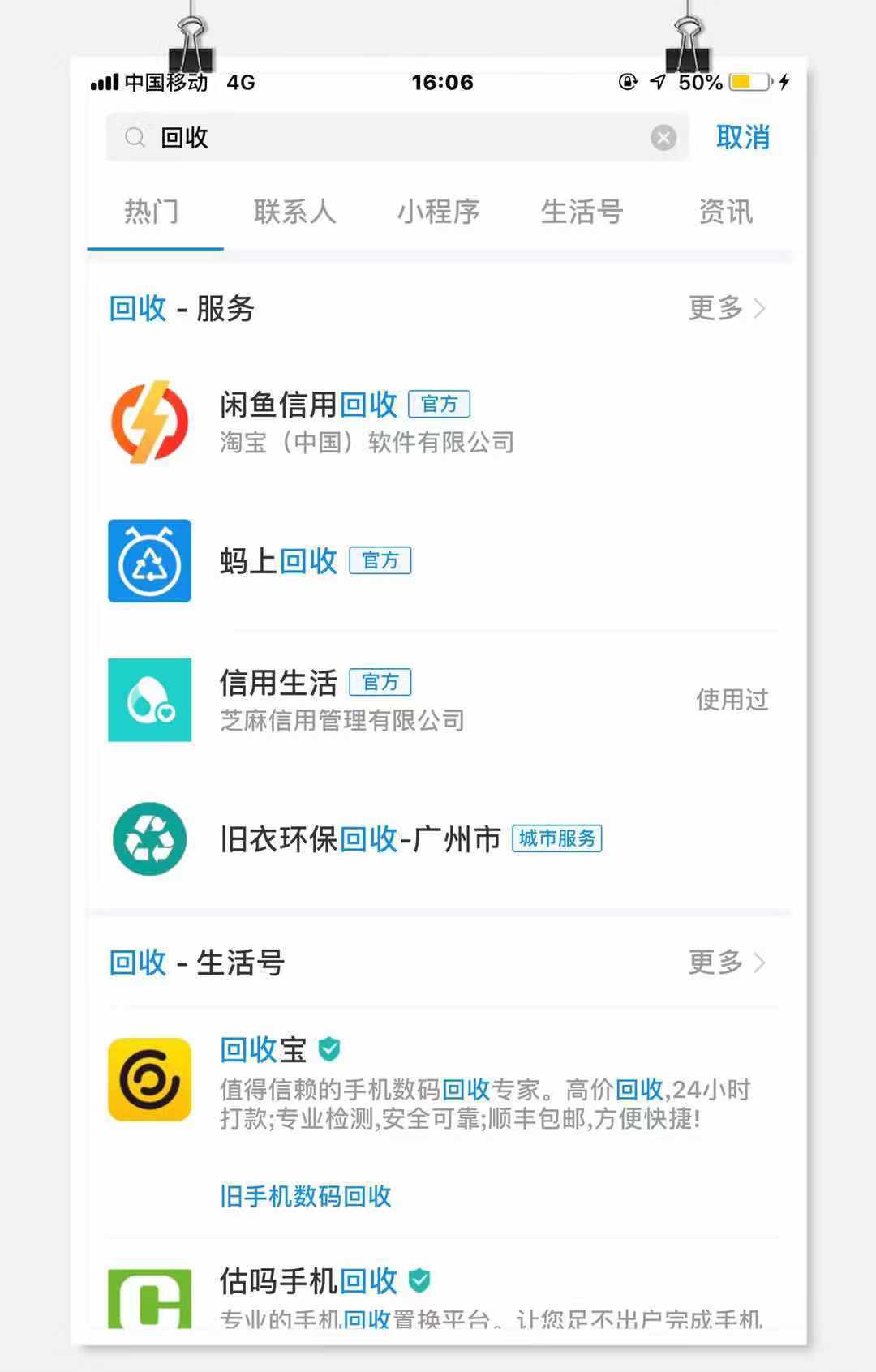The width and height of the screenshot is (876, 1372).
Task: Cancel the search with 取消
Action: (742, 138)
